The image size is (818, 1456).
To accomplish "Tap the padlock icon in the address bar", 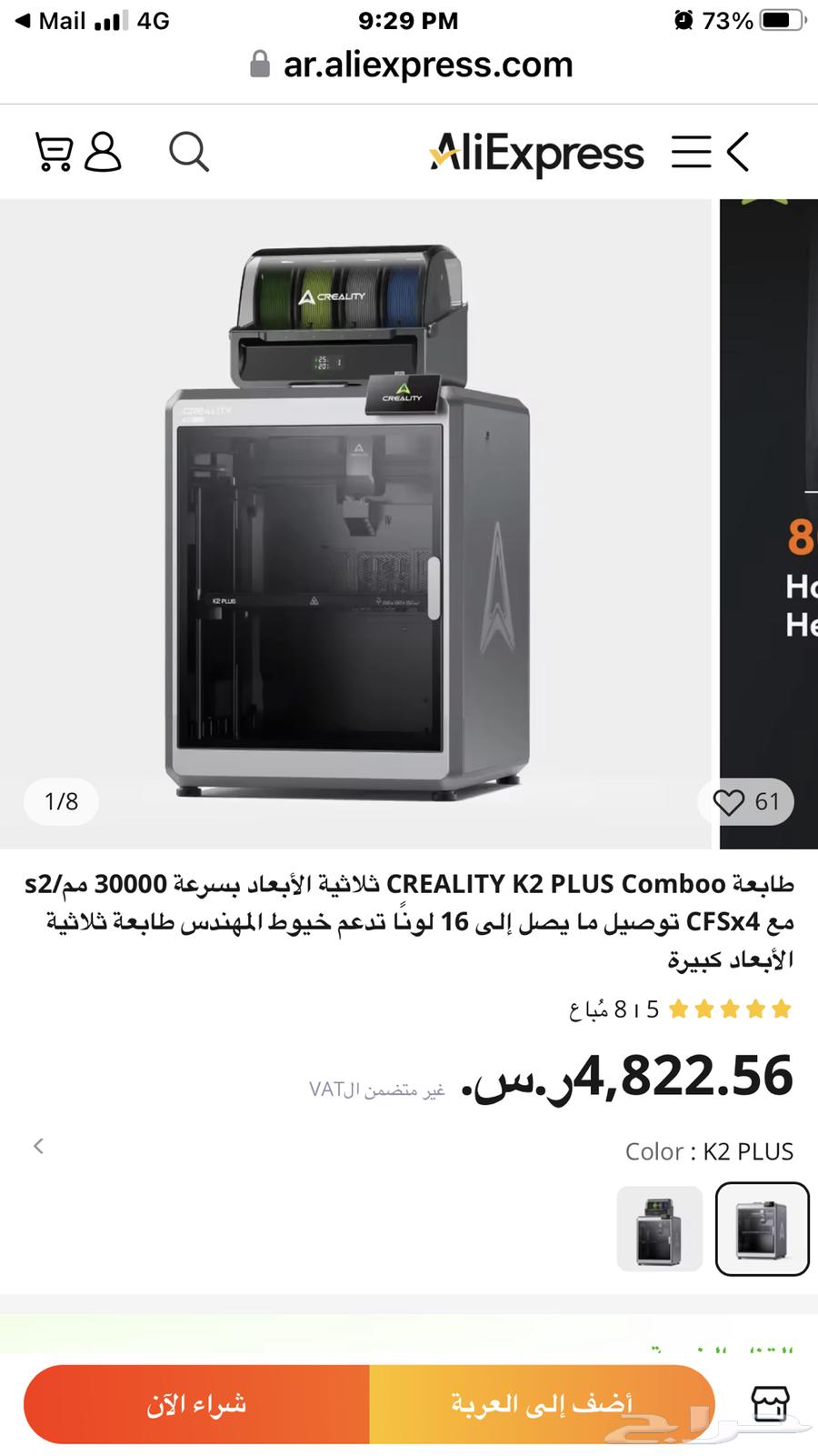I will pos(259,64).
